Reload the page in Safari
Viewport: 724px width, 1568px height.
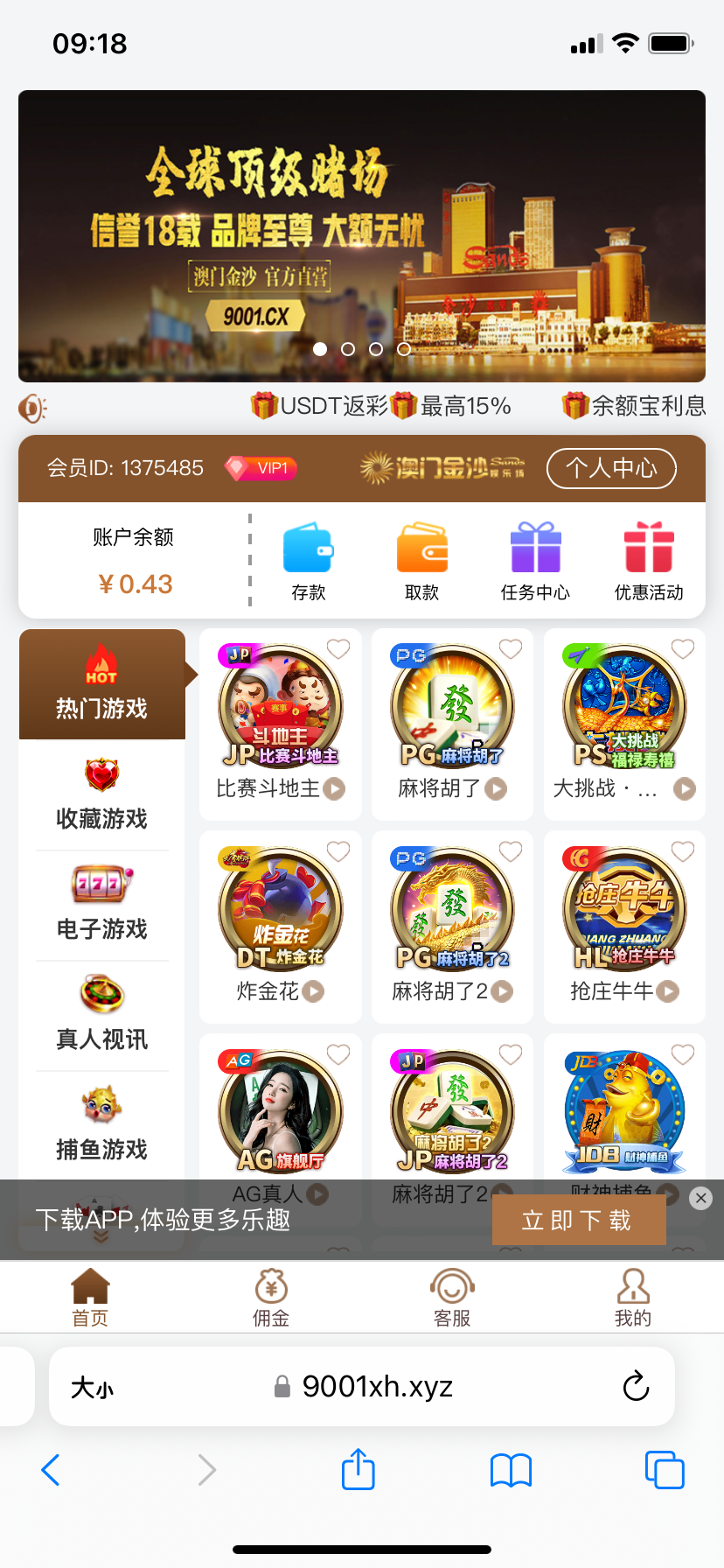(x=636, y=1386)
